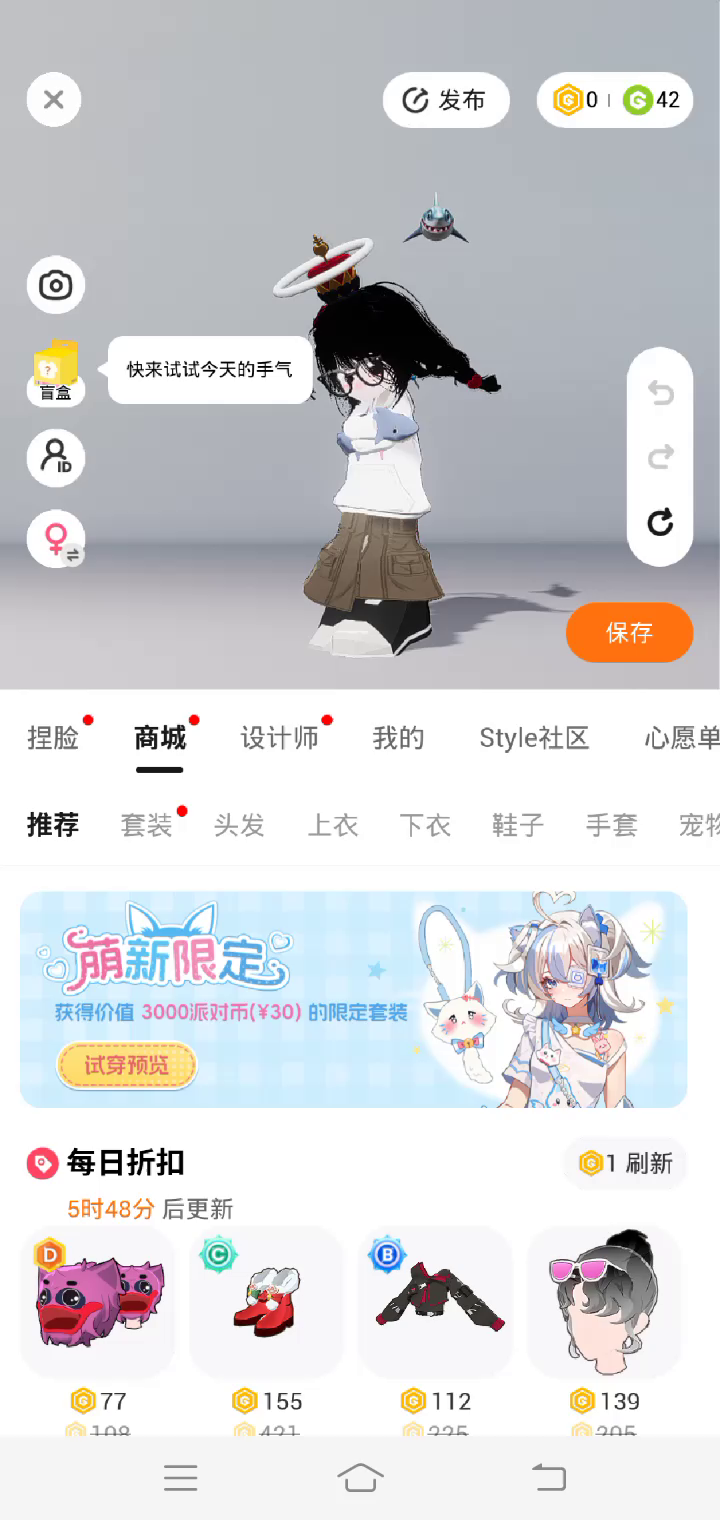Go to the system home screen

coord(360,1477)
